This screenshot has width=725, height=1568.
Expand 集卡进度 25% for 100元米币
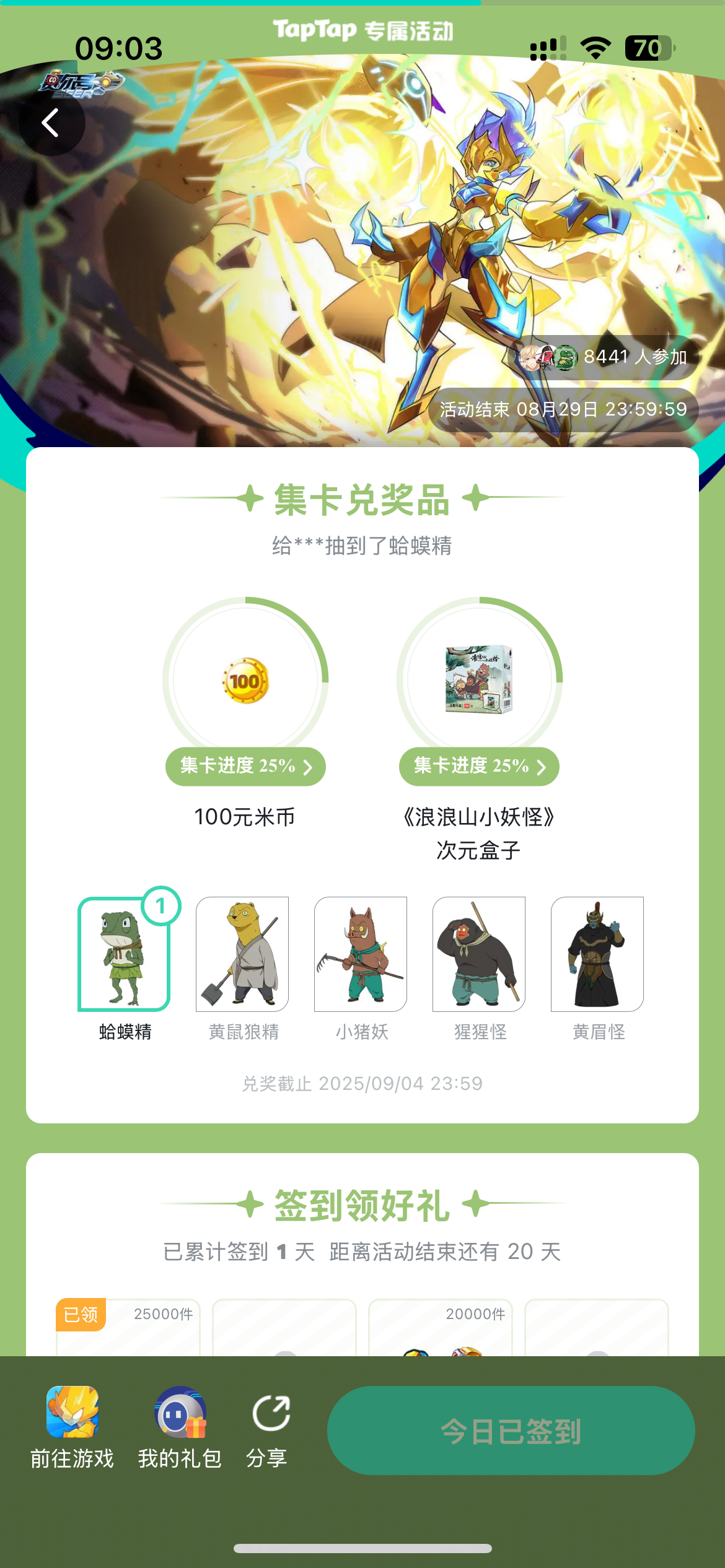(245, 767)
